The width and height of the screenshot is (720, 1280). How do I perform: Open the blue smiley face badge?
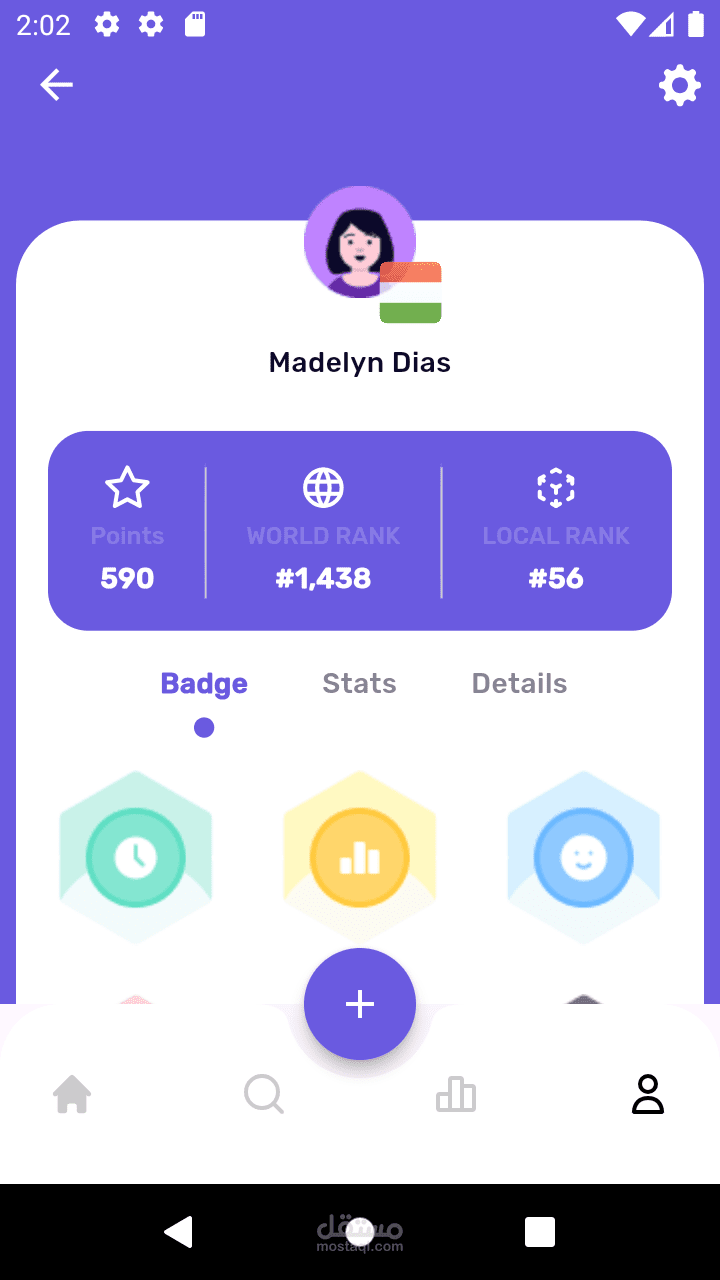tap(584, 857)
